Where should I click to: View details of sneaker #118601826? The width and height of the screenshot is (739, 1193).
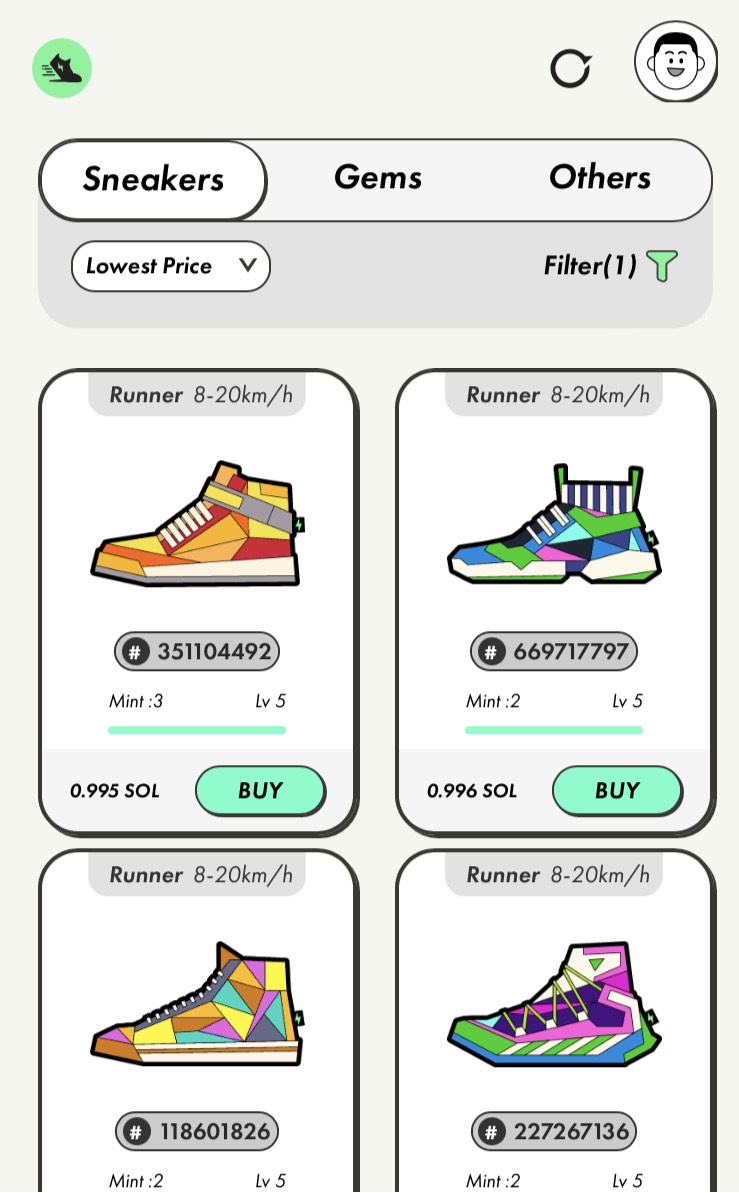click(x=197, y=1010)
